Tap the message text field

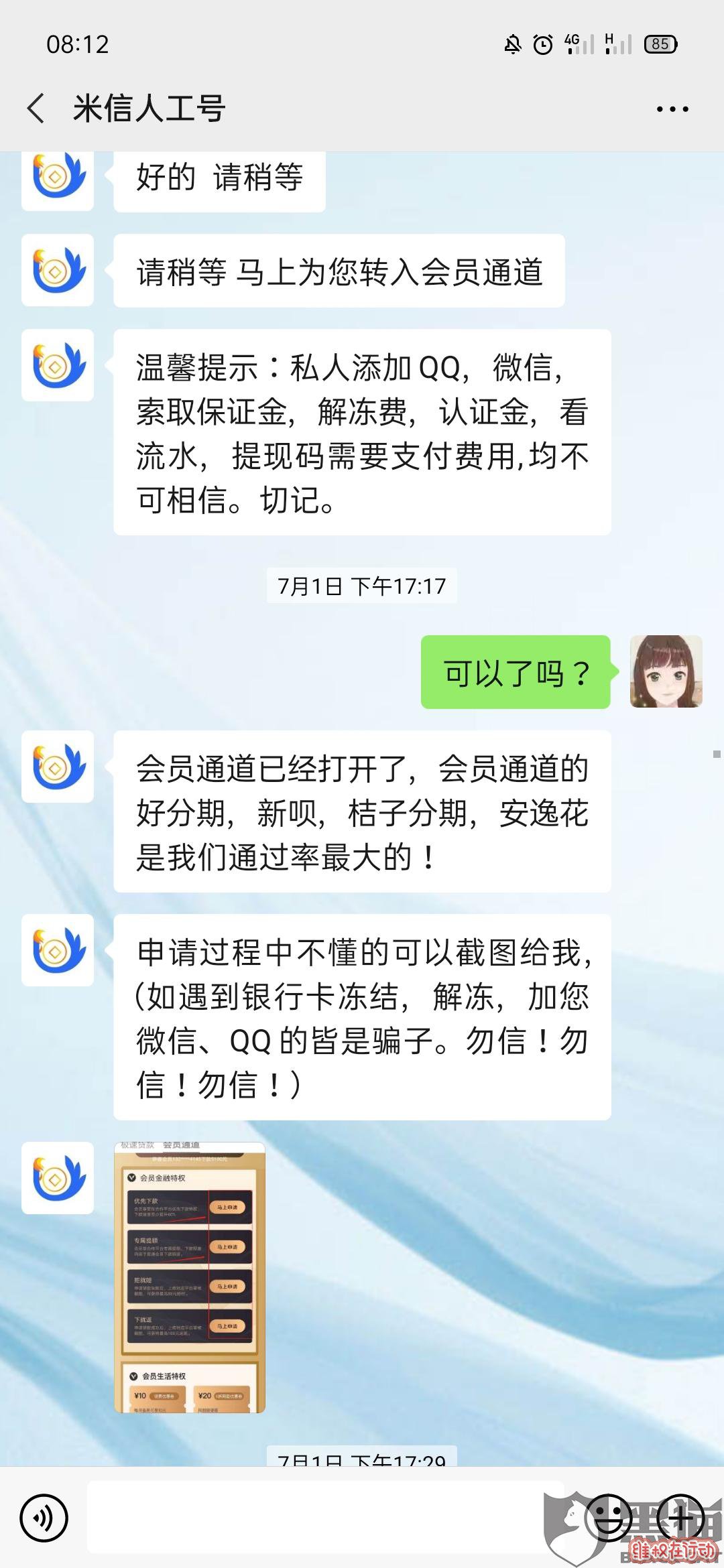pos(325,1518)
